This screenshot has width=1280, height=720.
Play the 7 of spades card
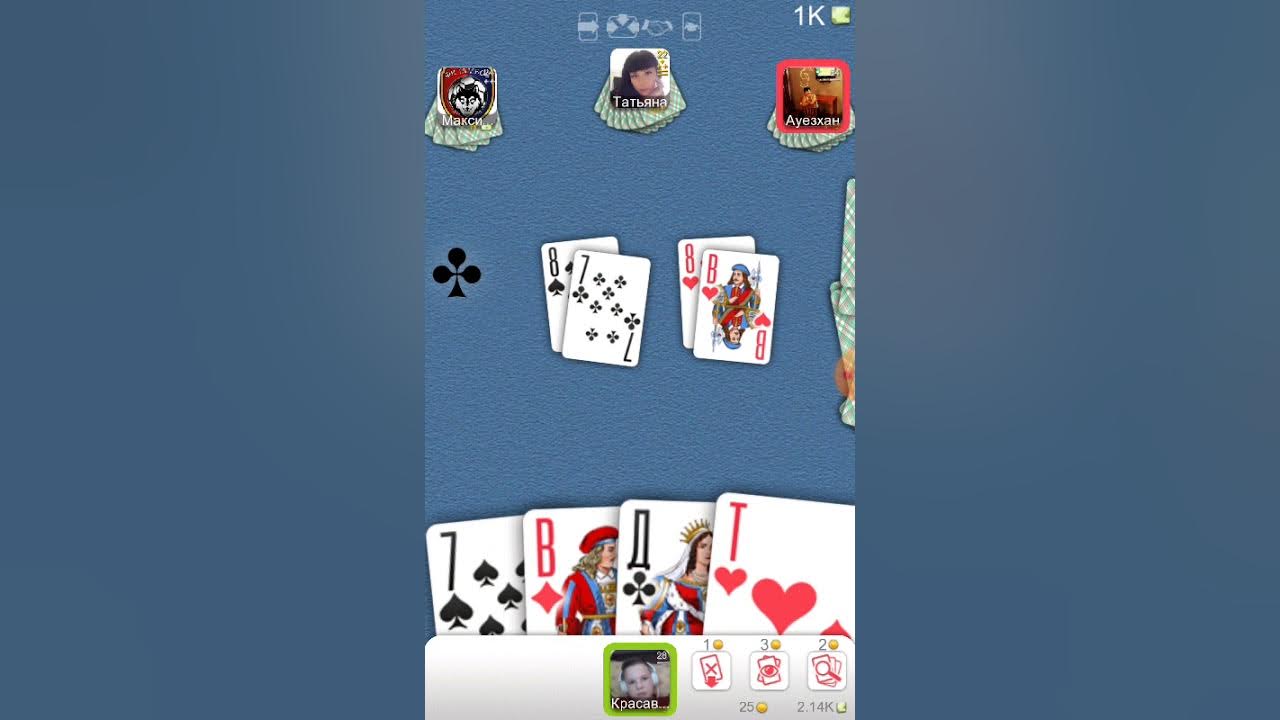point(472,580)
